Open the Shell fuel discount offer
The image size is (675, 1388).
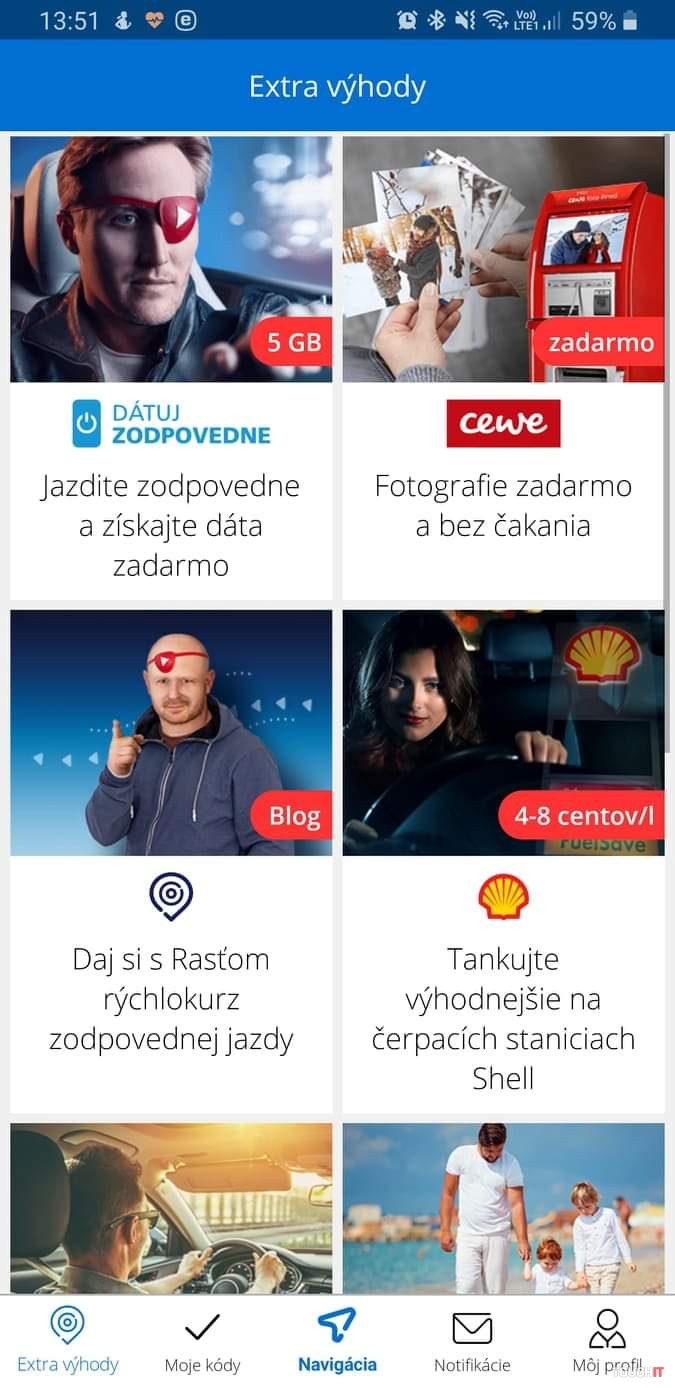tap(503, 860)
